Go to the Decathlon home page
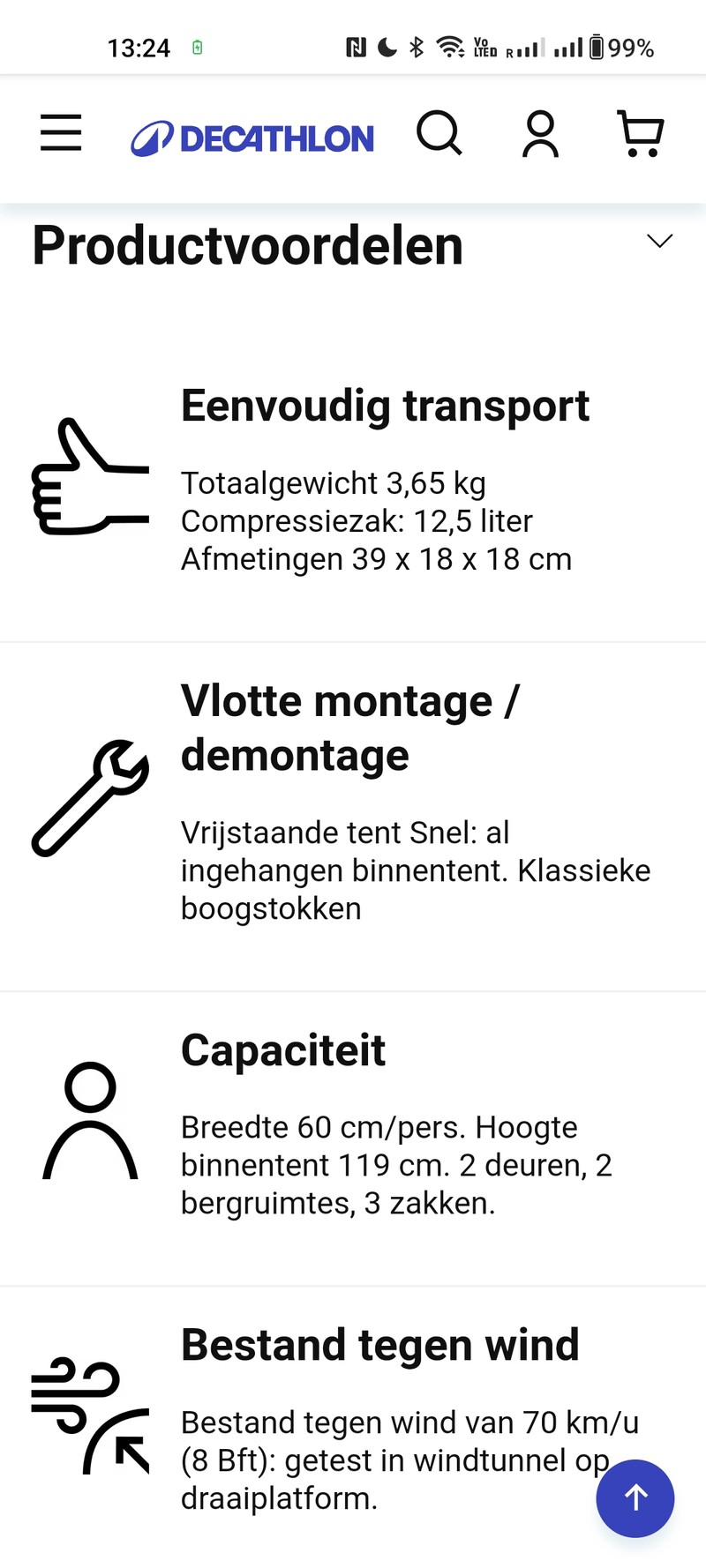The image size is (706, 1568). (252, 138)
